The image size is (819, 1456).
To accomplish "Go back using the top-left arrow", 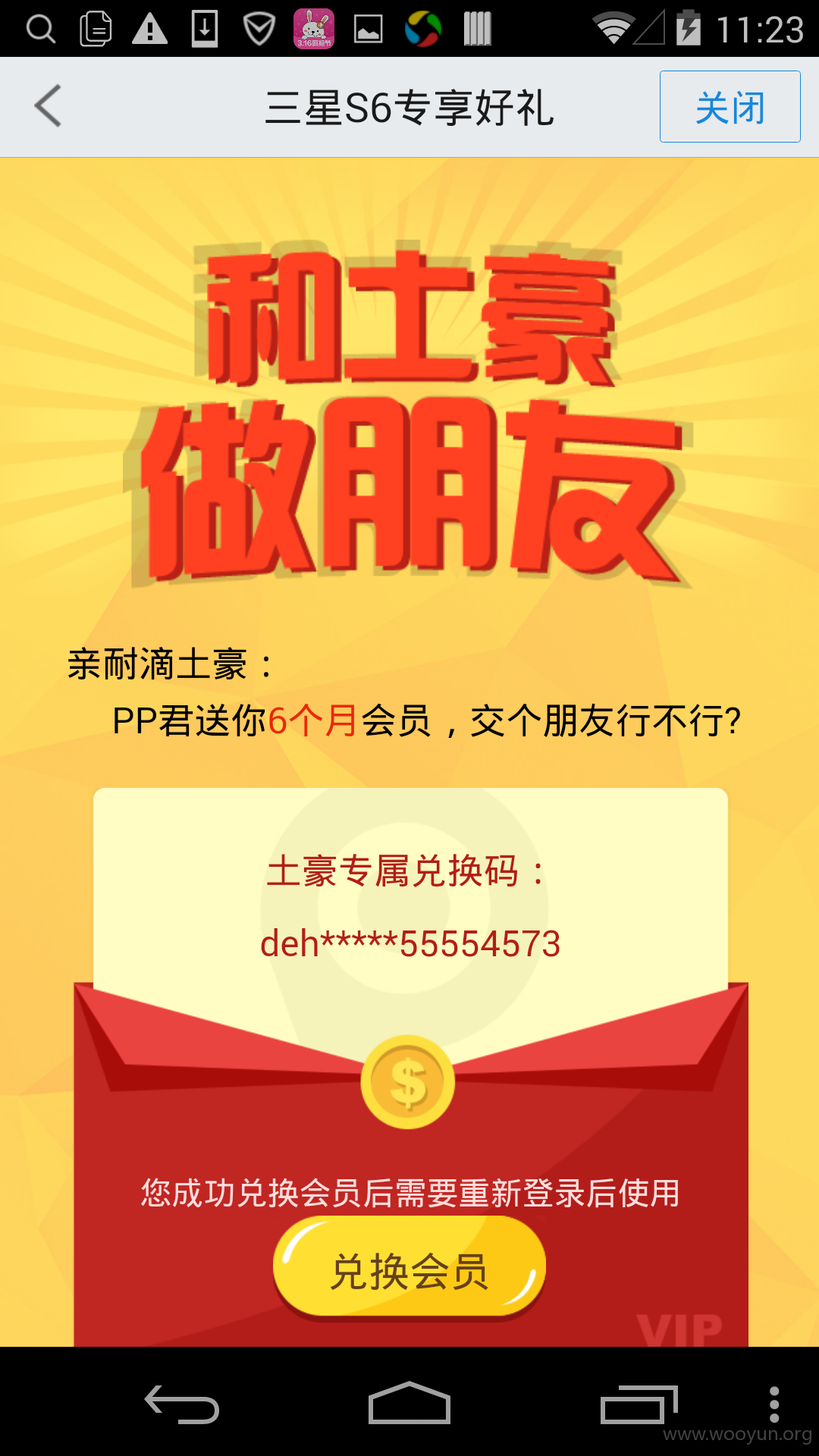I will pos(48,106).
